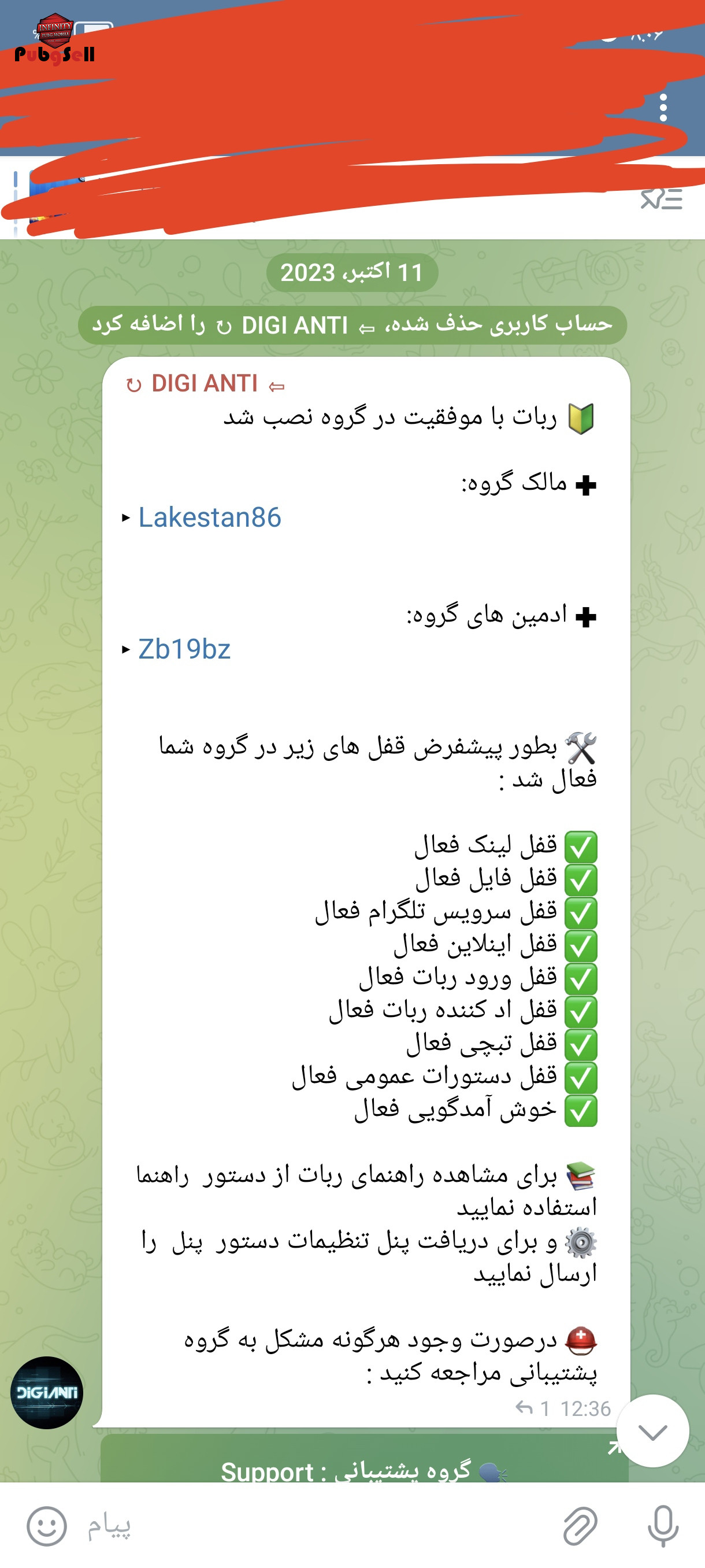Attach a file with the paperclip
Screen dimensions: 705x1568
(580, 1525)
